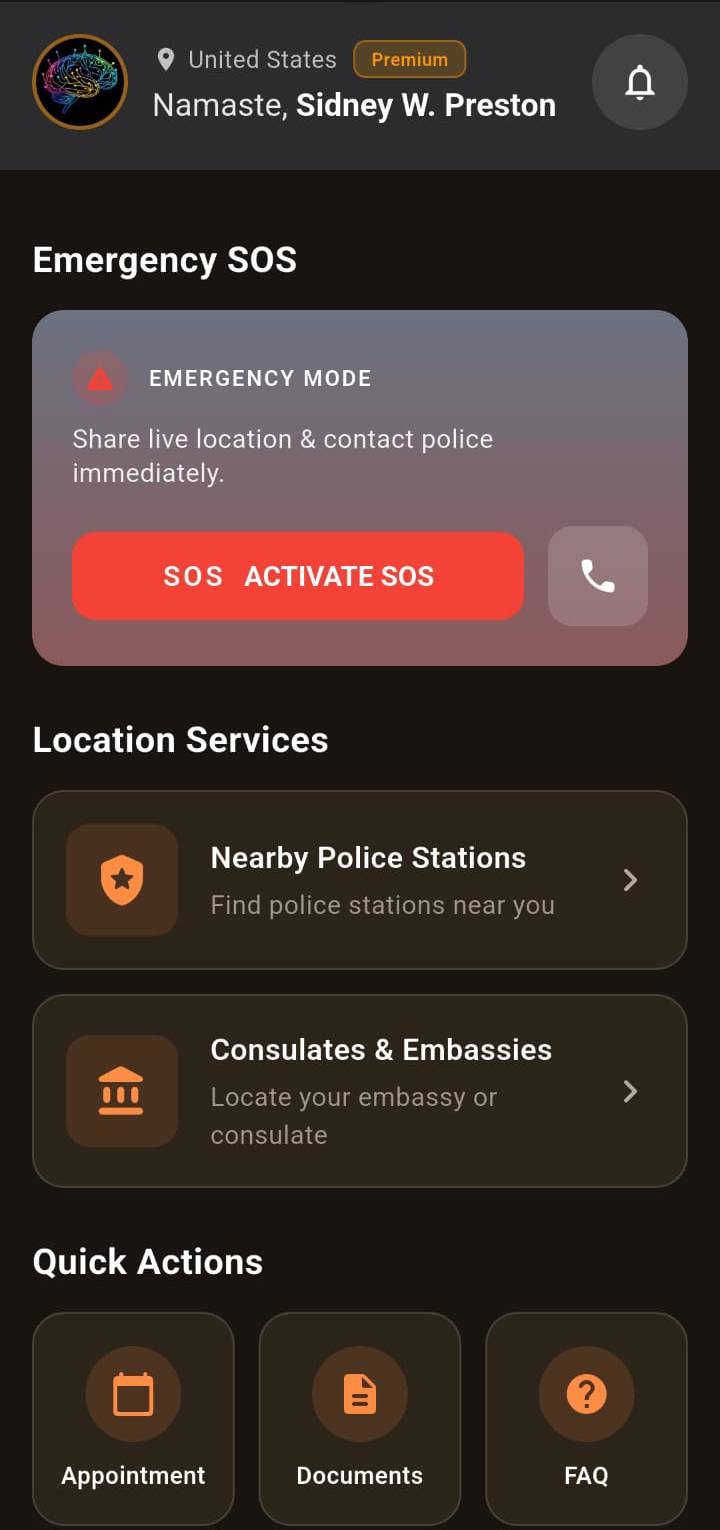This screenshot has width=720, height=1530.
Task: Open the notifications bell
Action: (x=639, y=83)
